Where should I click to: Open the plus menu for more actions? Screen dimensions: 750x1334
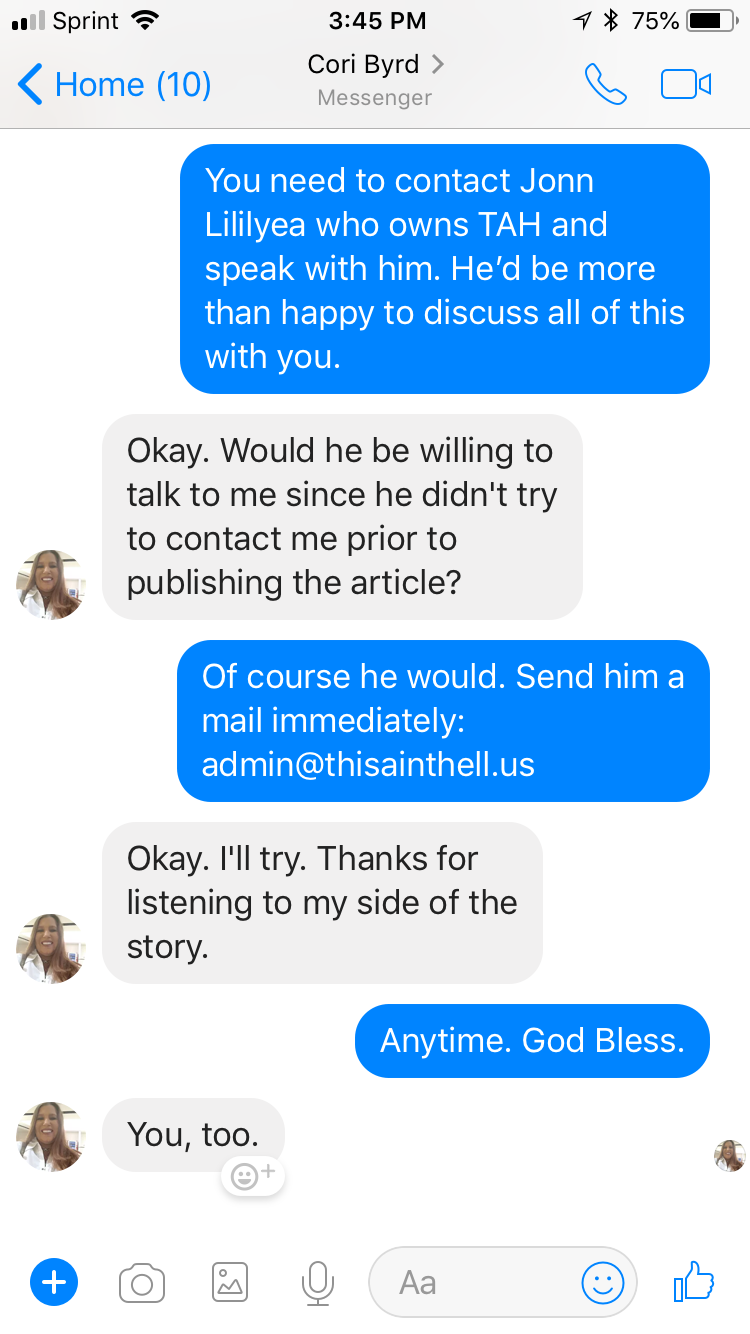coord(54,1282)
